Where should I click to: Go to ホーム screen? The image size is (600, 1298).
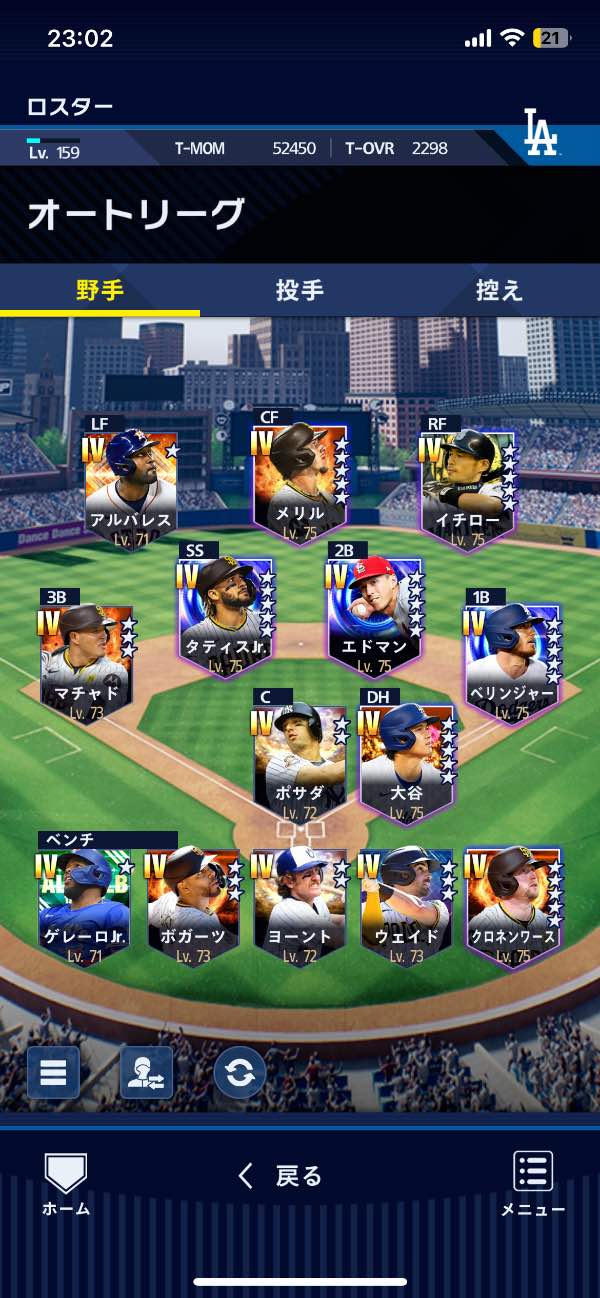pos(66,1183)
